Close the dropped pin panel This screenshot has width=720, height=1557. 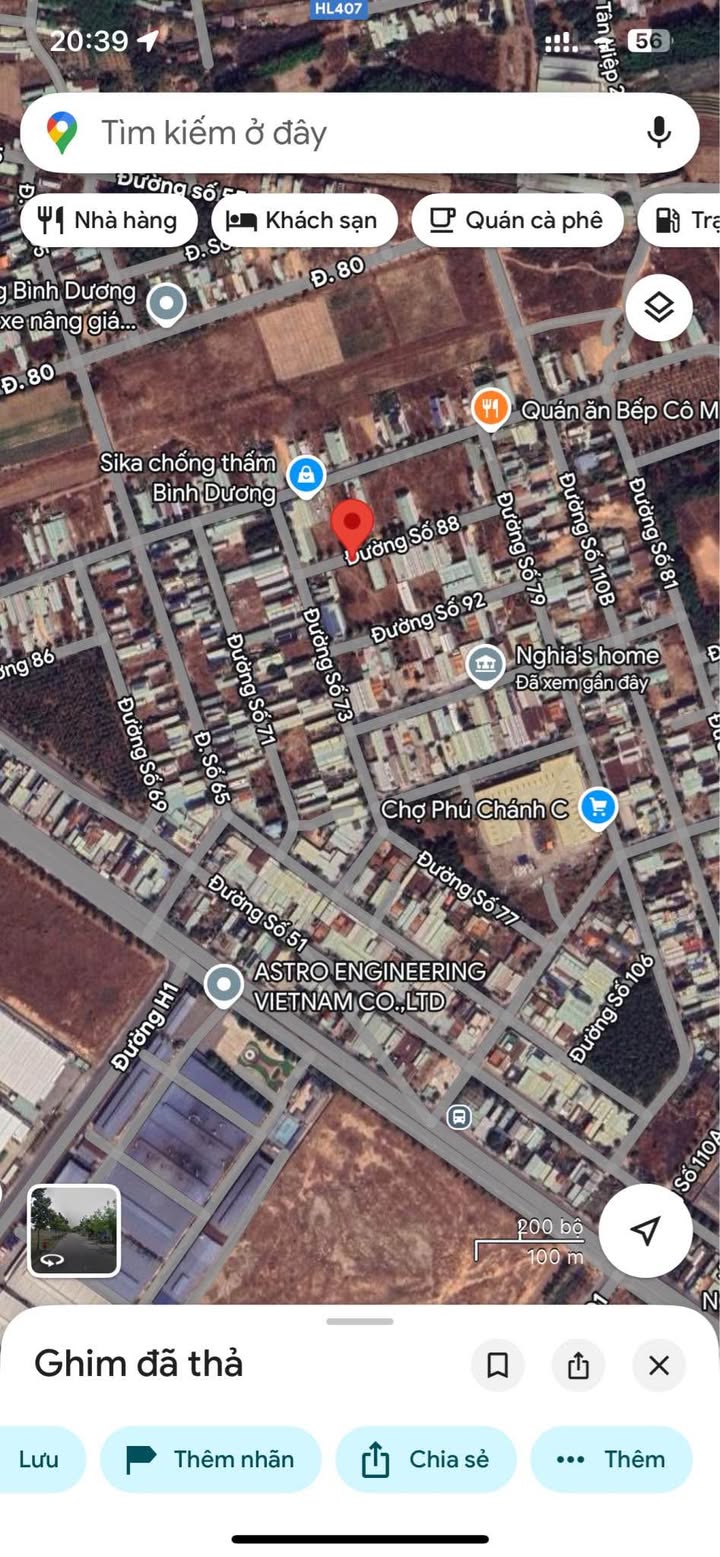659,1365
